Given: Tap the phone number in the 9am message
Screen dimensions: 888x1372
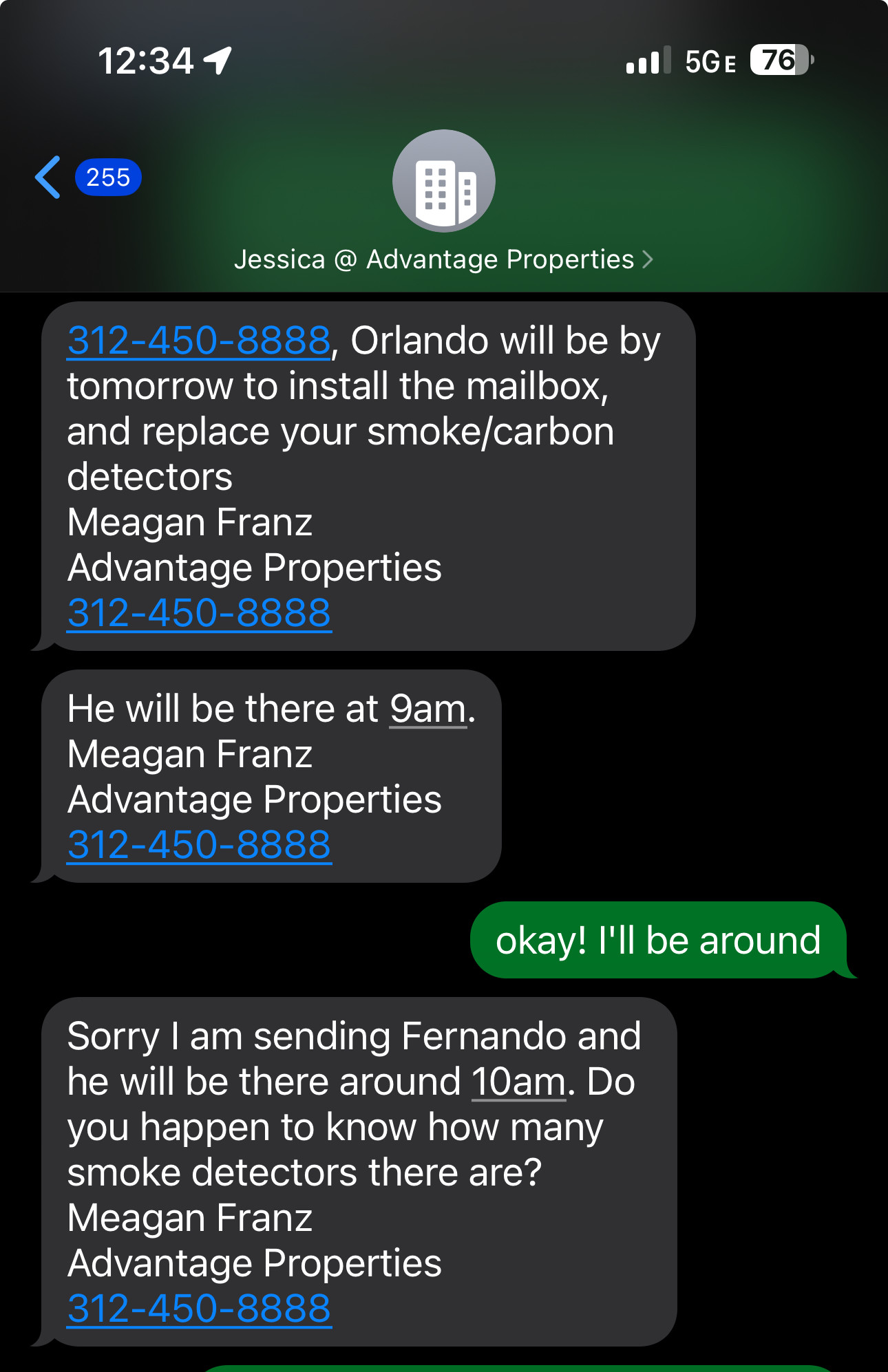Looking at the screenshot, I should 198,845.
